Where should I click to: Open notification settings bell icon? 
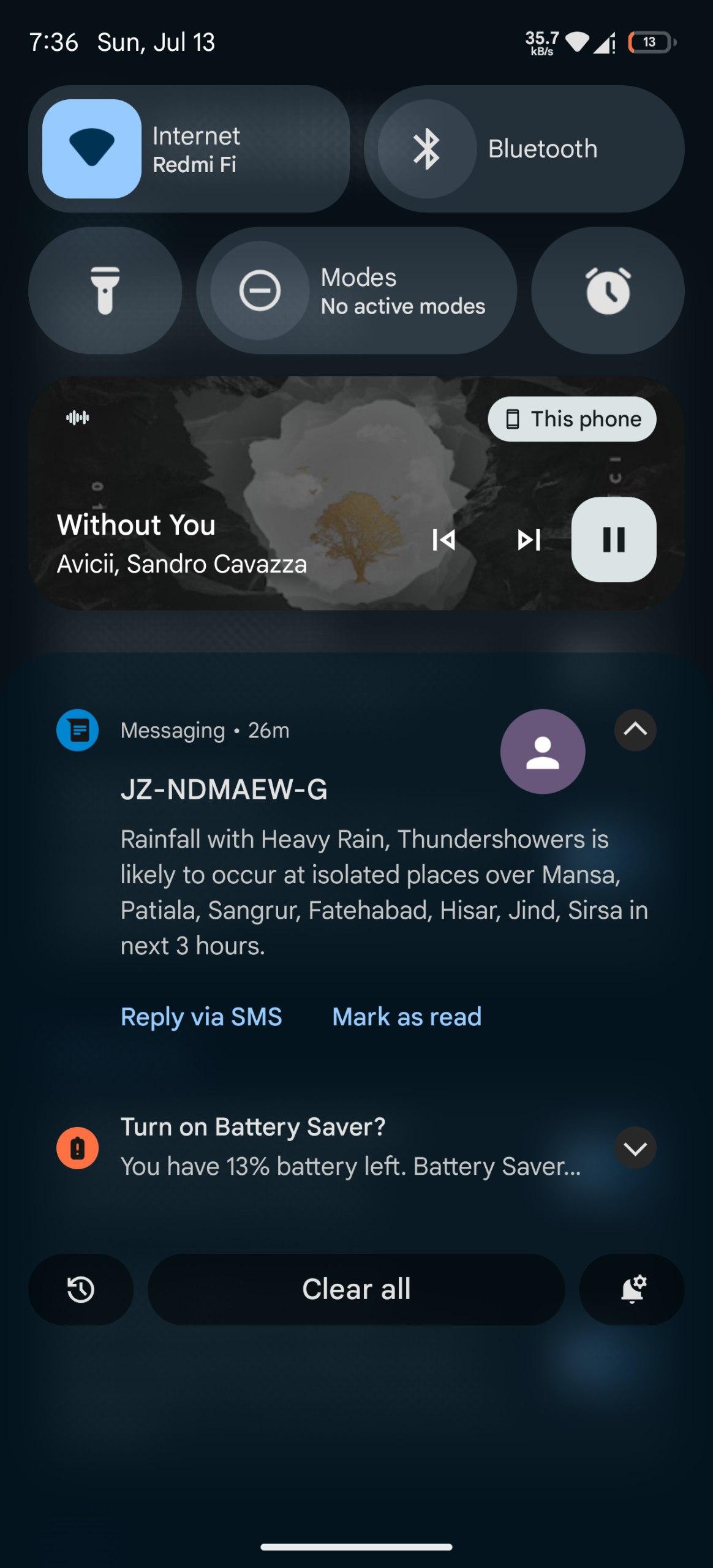coord(632,1289)
